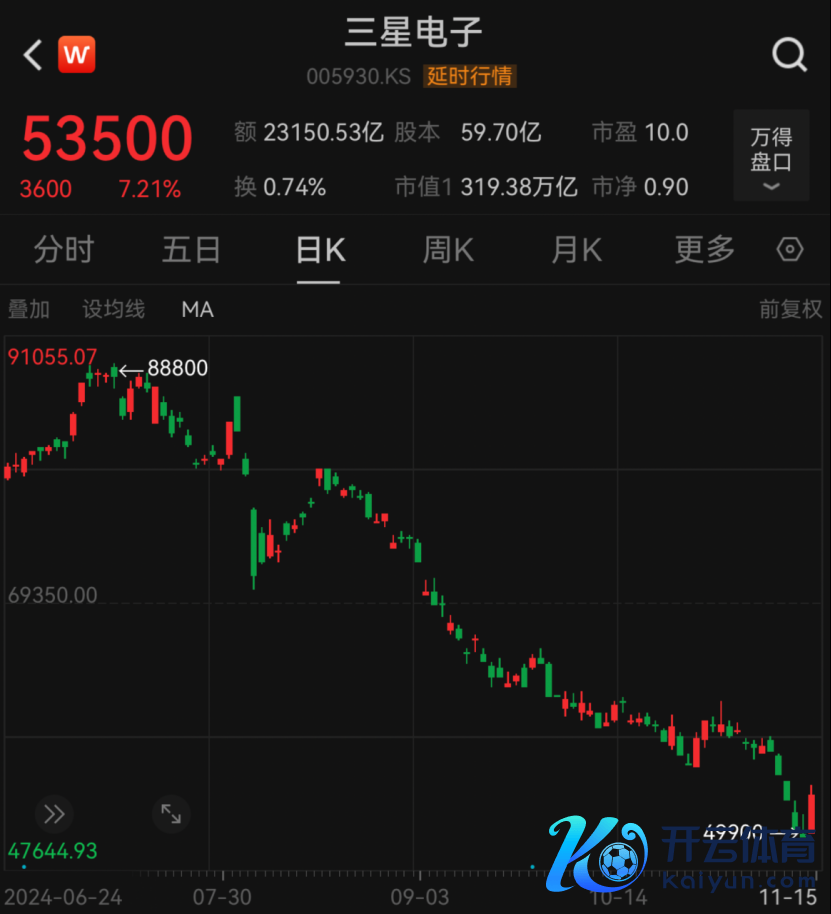Open the search magnifier icon
The width and height of the screenshot is (831, 914).
click(x=789, y=55)
